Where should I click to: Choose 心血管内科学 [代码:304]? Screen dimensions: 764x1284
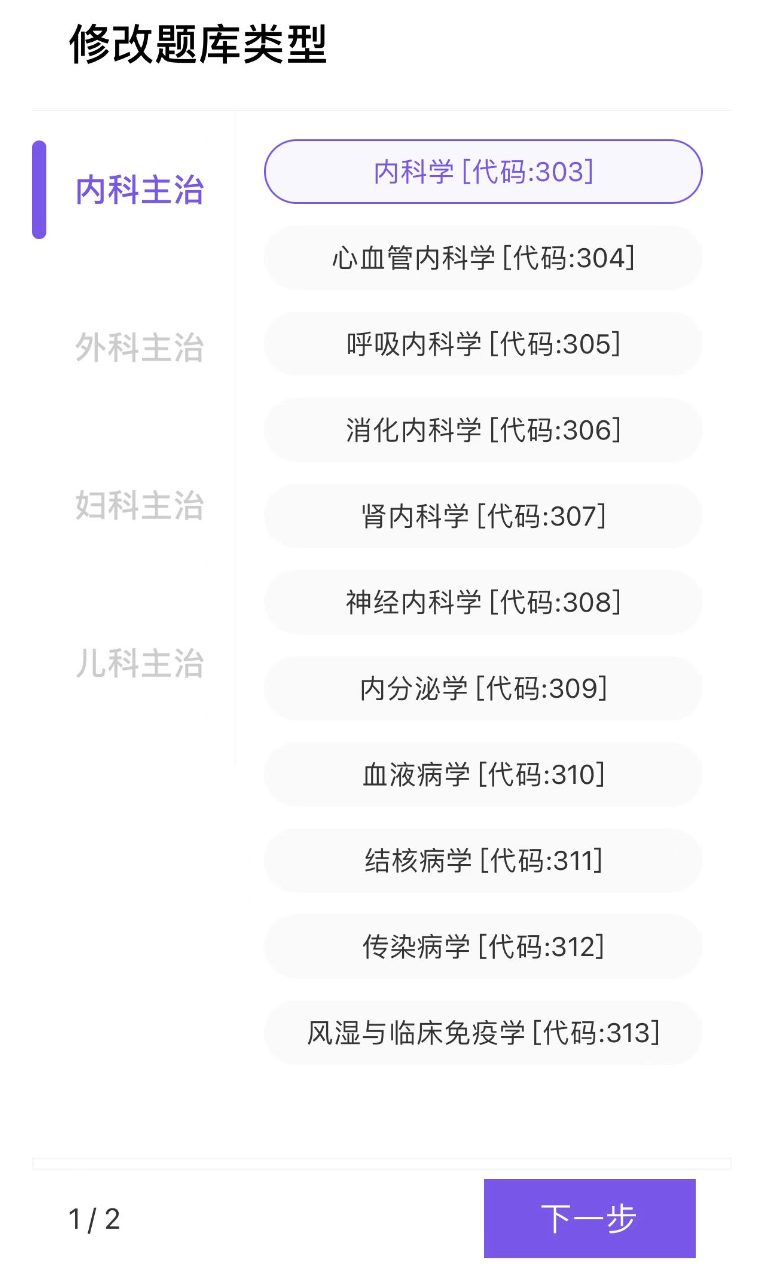483,258
